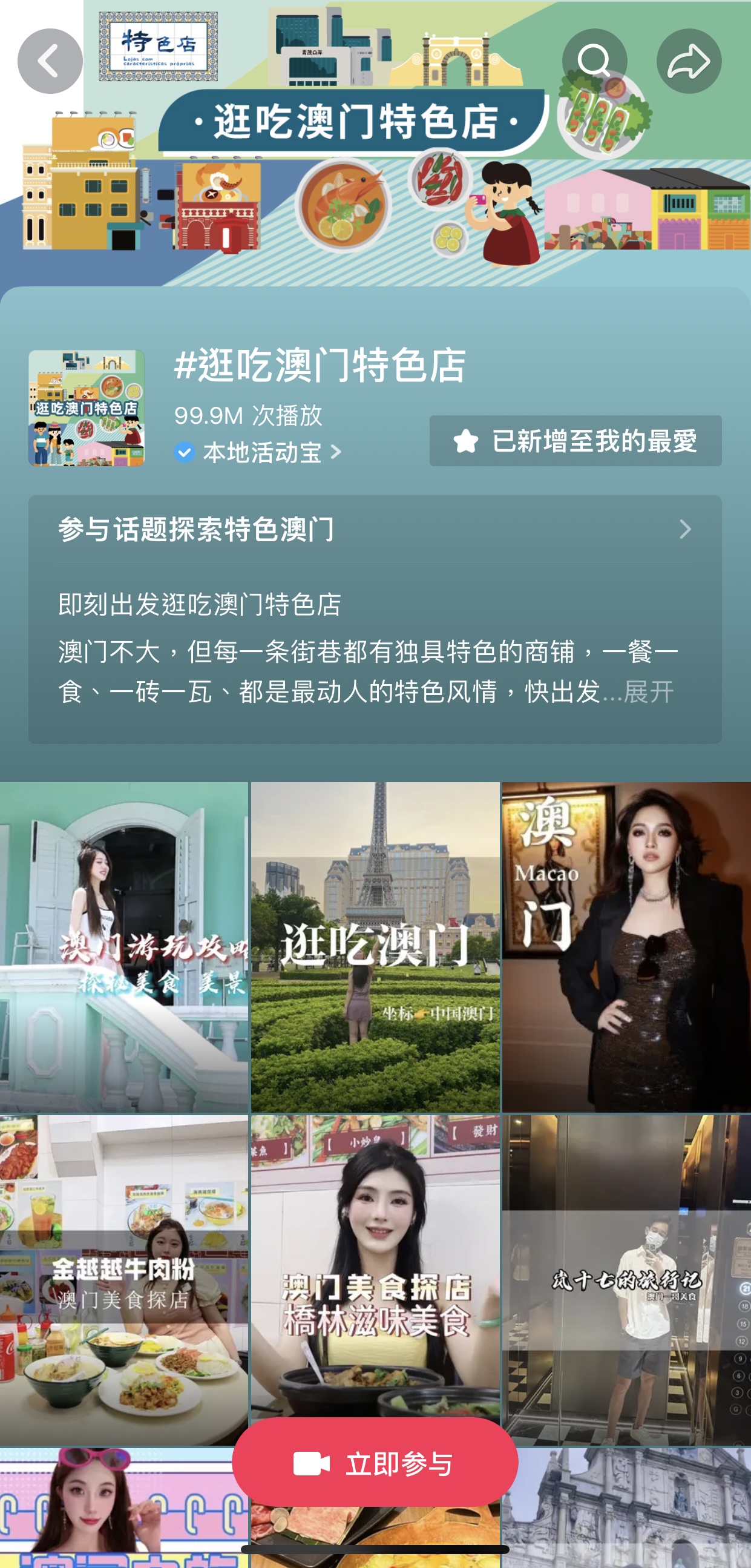This screenshot has width=751, height=1568.
Task: Open the 本地活动宝 verified account link
Action: click(258, 452)
